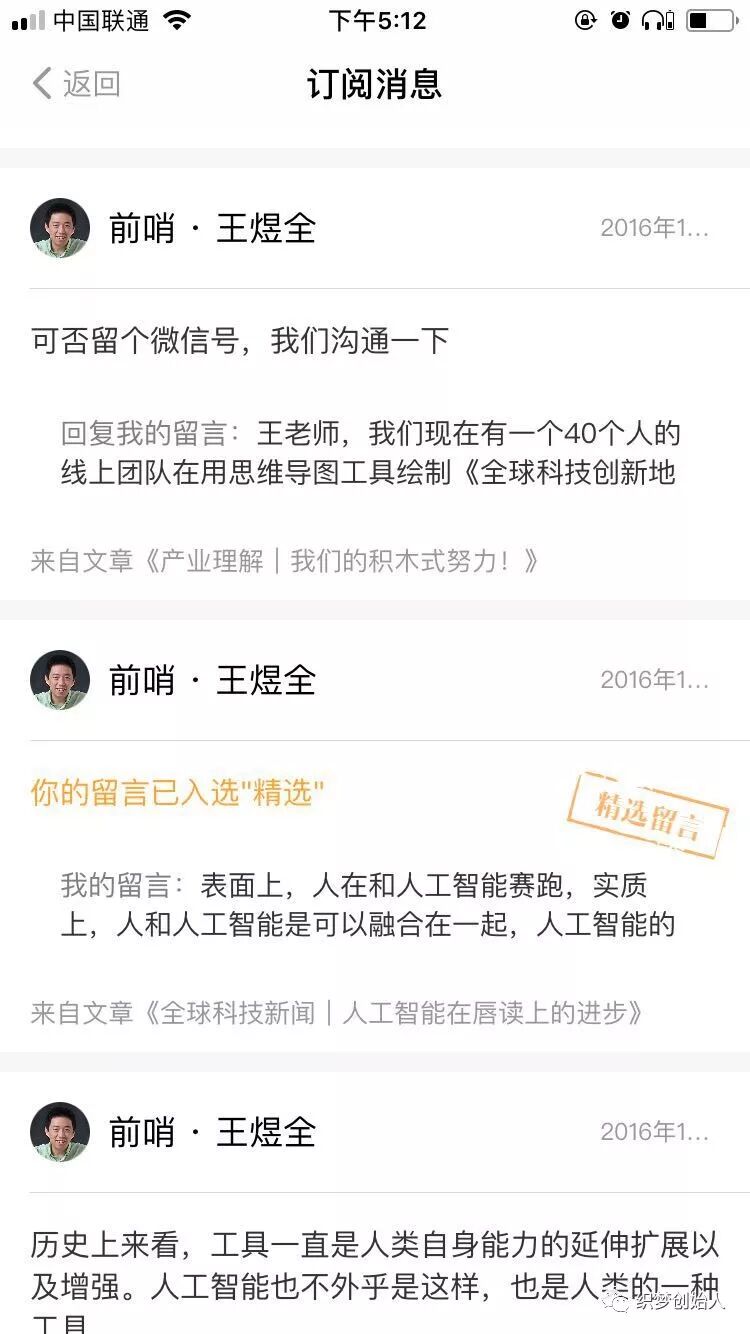Open the message asking 可否留个微信号
This screenshot has height=1334, width=750.
(x=240, y=342)
